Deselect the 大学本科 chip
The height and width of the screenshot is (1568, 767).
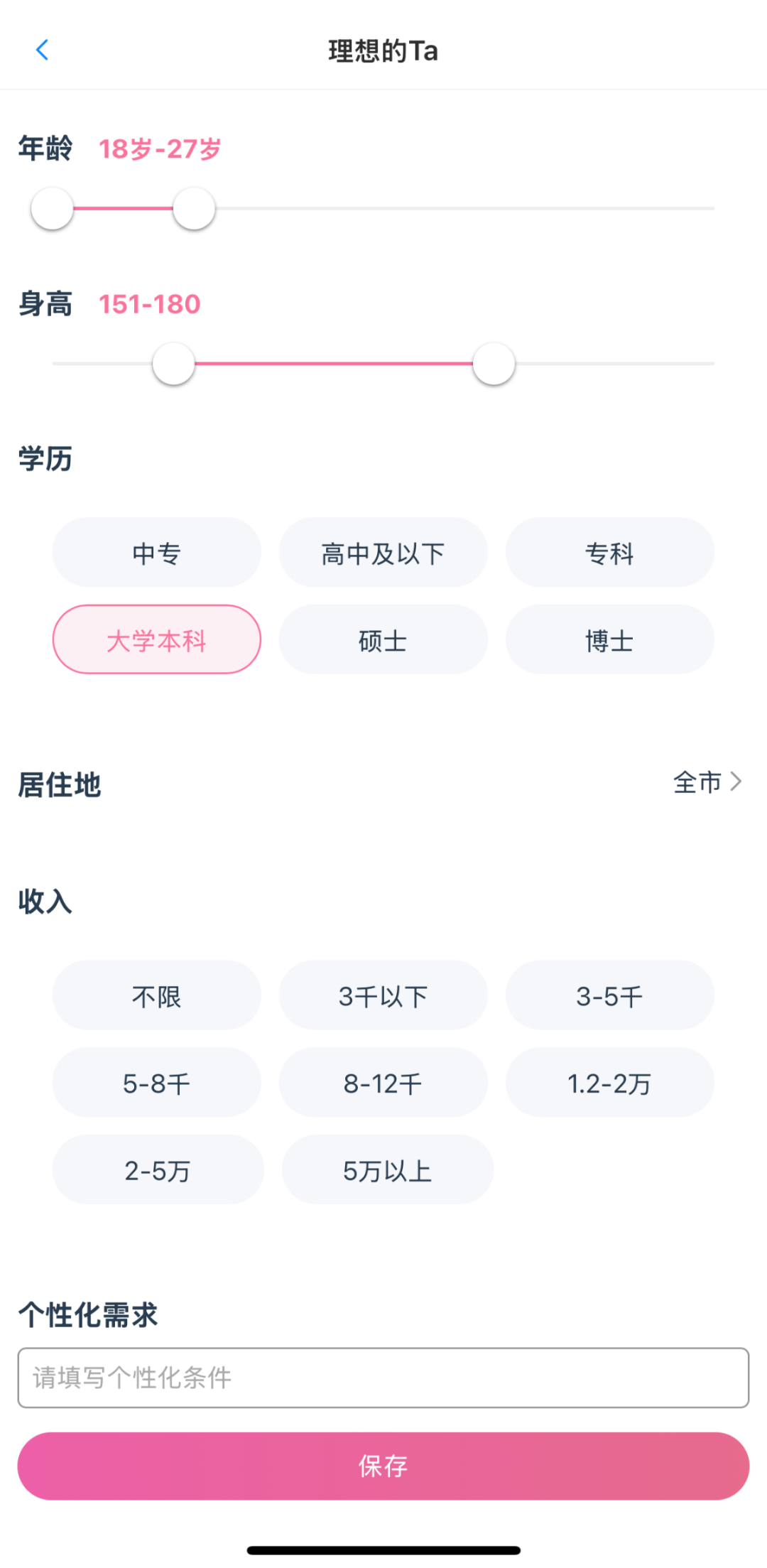156,639
